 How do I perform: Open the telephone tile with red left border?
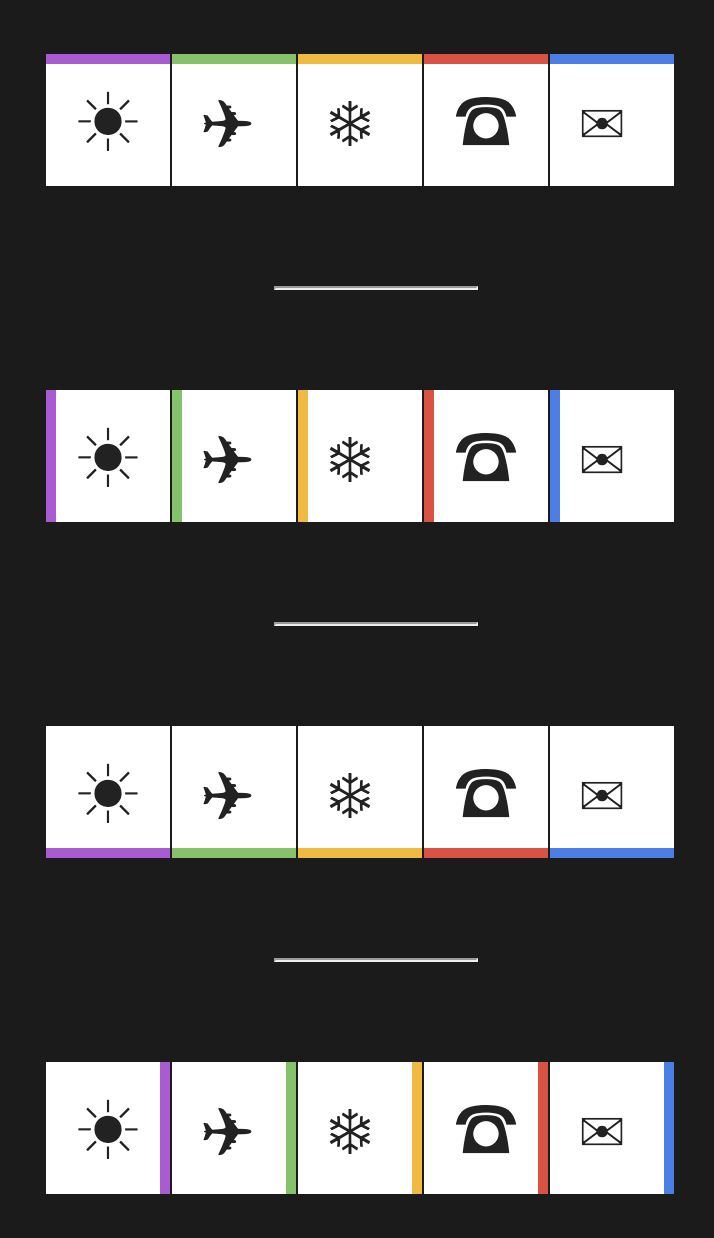coord(486,457)
